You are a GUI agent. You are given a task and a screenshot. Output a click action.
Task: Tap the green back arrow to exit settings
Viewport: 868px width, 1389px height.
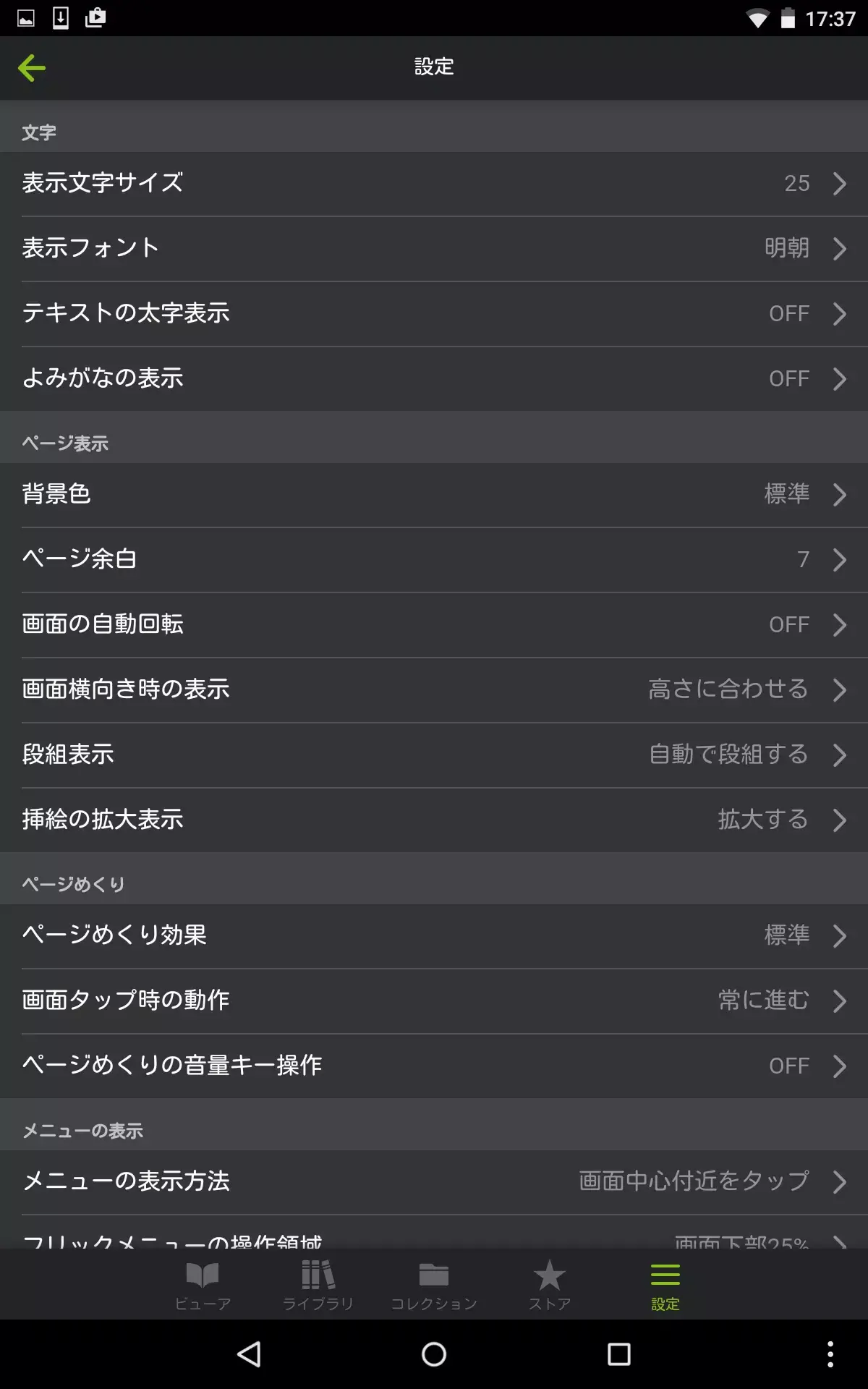click(32, 67)
